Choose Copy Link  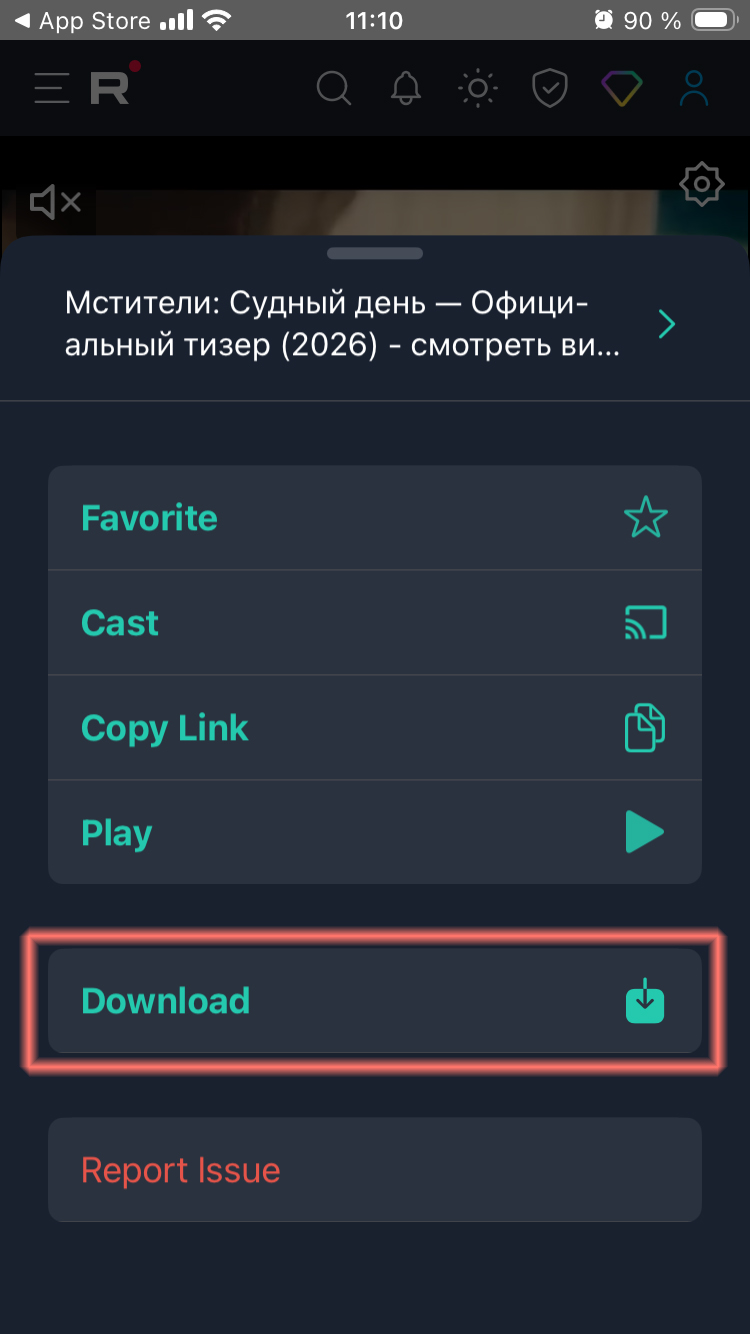374,728
